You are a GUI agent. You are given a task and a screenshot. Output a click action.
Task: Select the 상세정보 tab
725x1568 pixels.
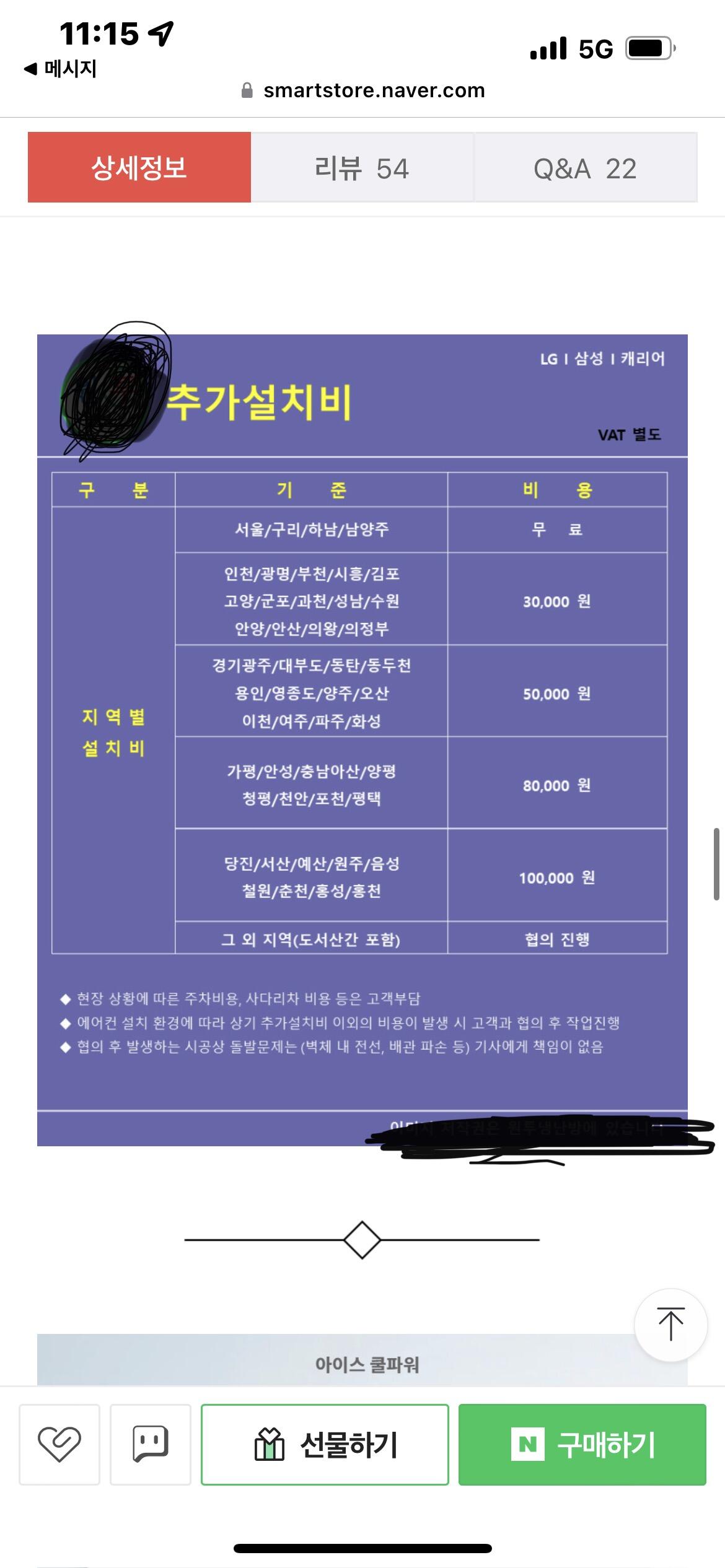[x=139, y=167]
